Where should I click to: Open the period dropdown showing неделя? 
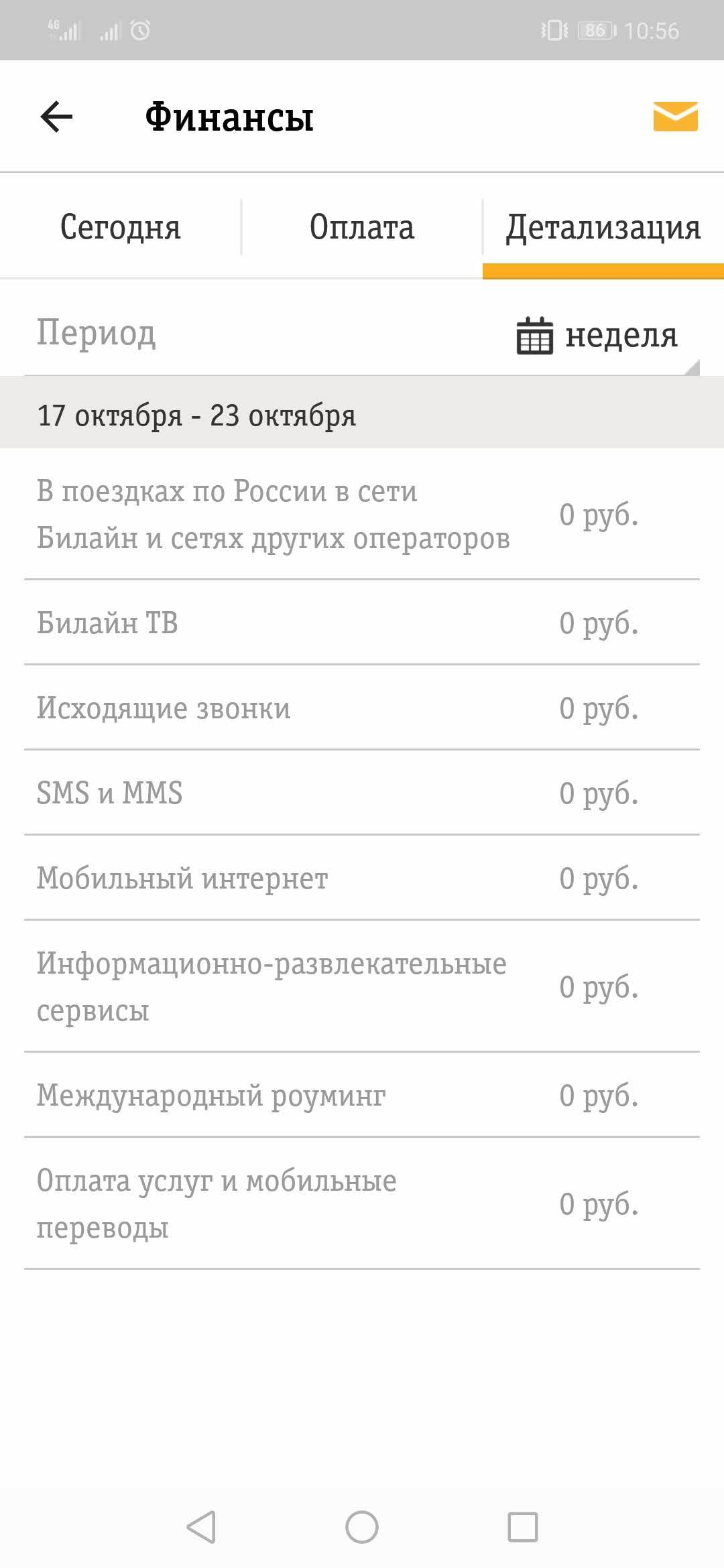tap(598, 335)
